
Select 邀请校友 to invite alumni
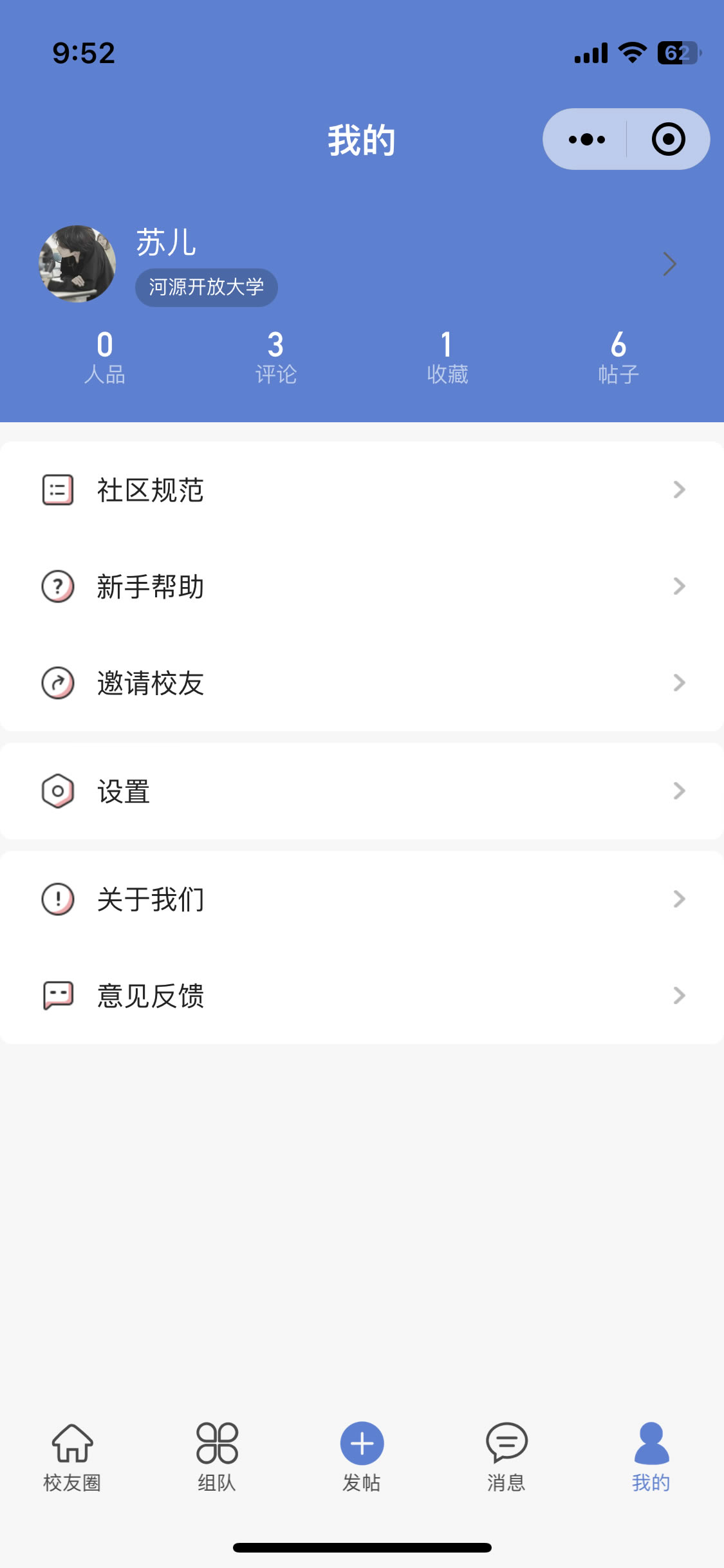click(x=362, y=683)
